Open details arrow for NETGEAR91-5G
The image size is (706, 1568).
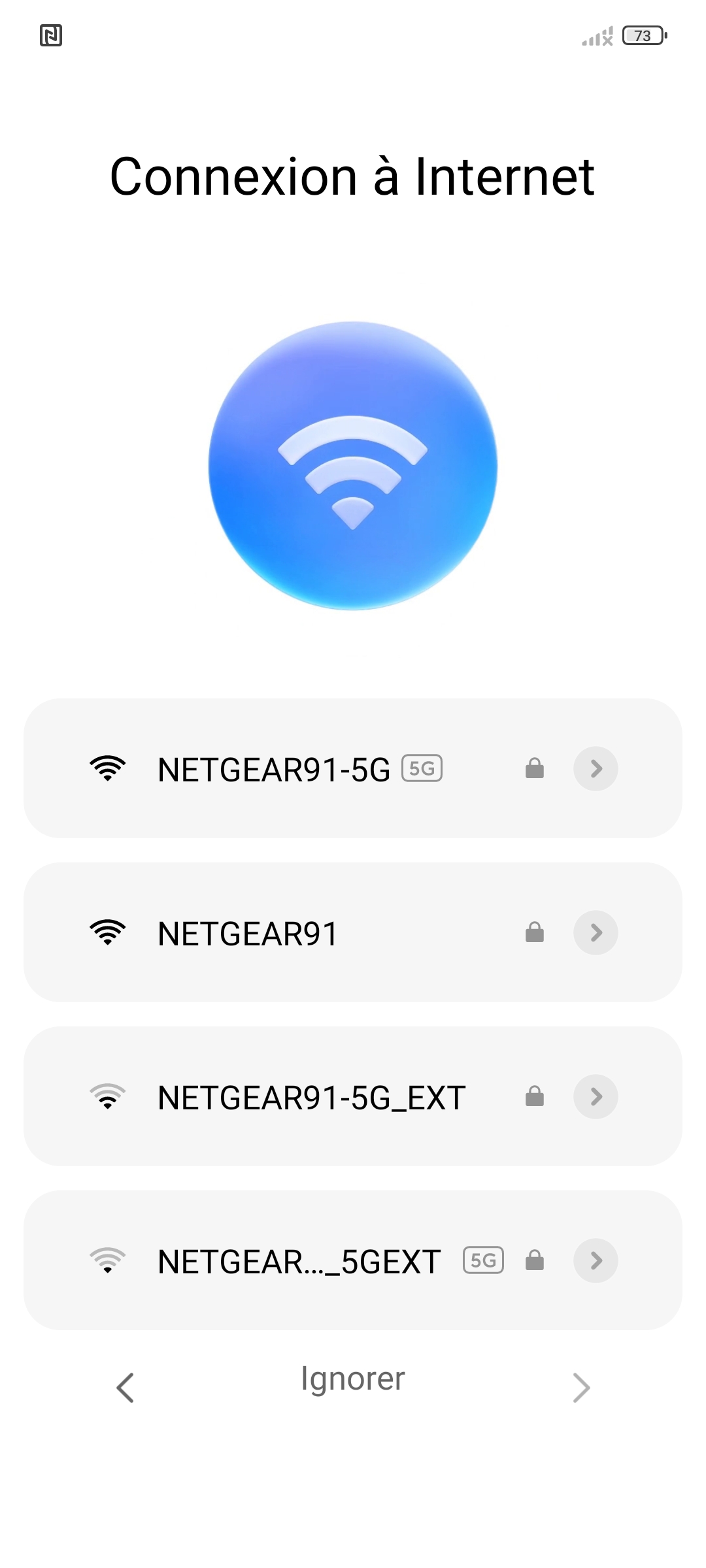[596, 769]
